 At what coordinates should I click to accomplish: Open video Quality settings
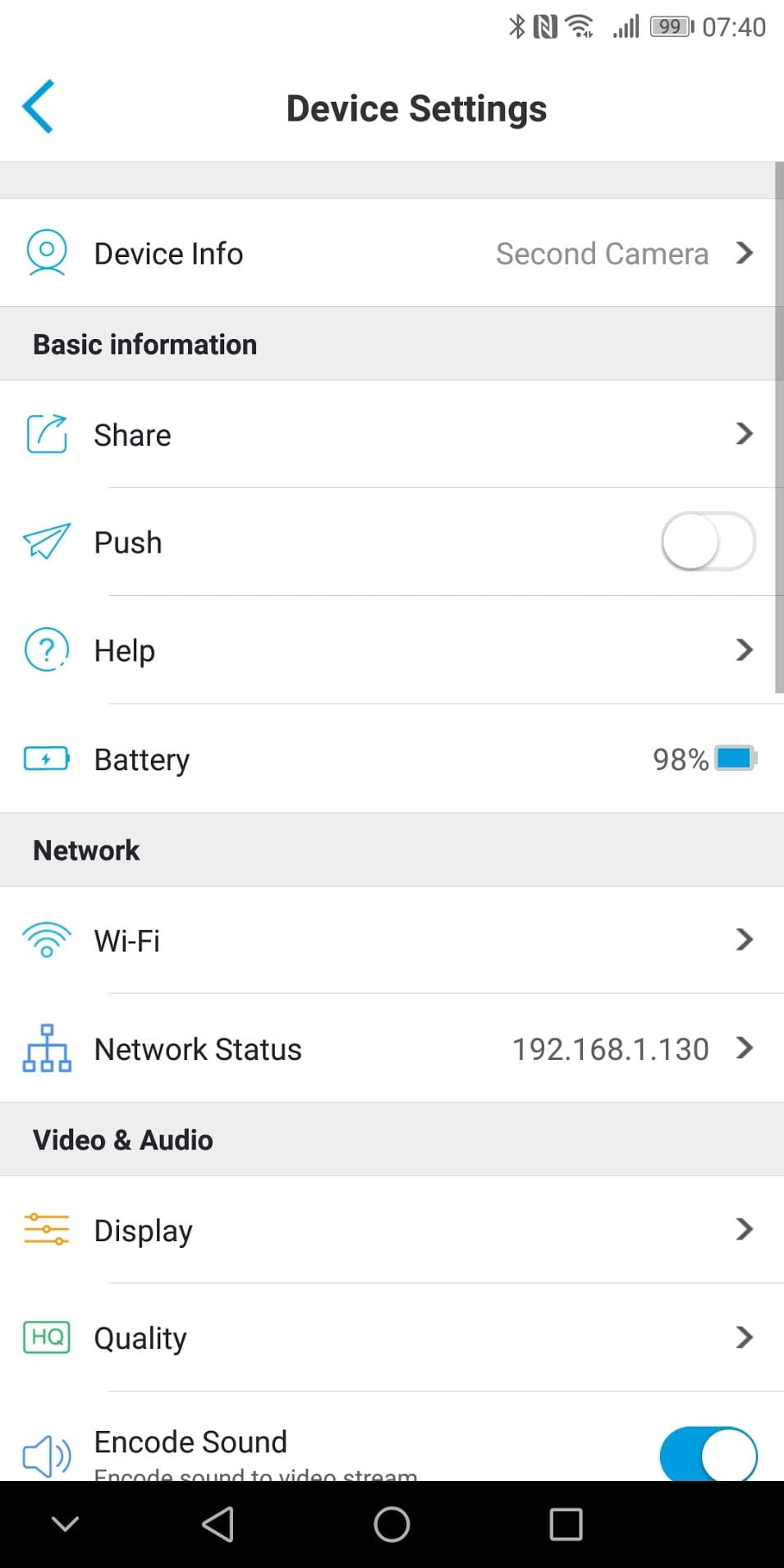(391, 1338)
